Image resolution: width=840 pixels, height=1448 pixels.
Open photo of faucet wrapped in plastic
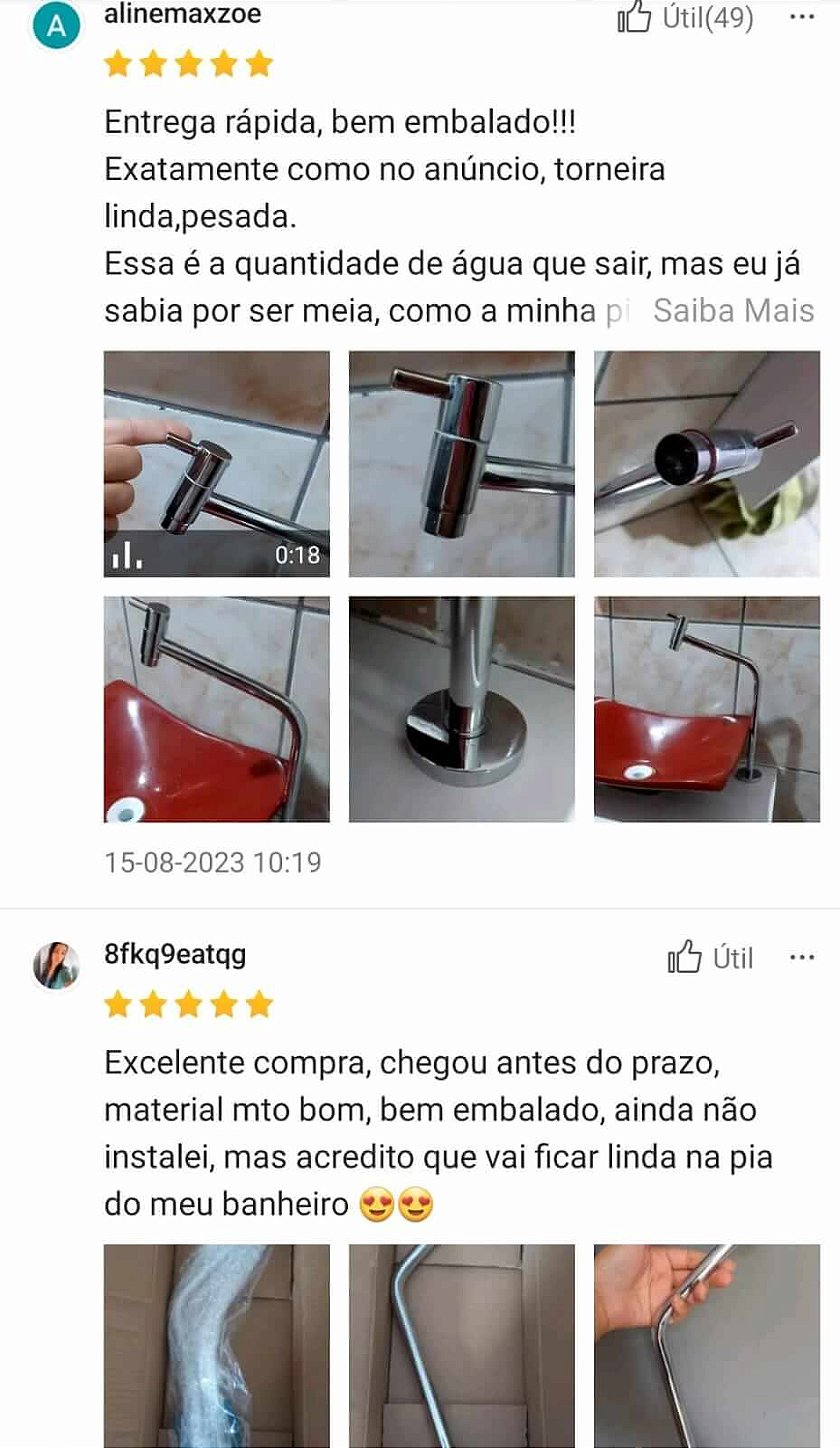click(x=217, y=1345)
